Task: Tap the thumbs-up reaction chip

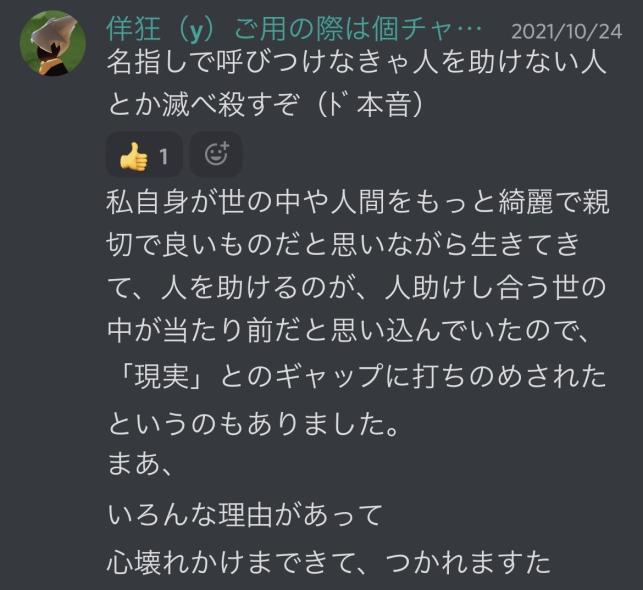Action: 144,155
